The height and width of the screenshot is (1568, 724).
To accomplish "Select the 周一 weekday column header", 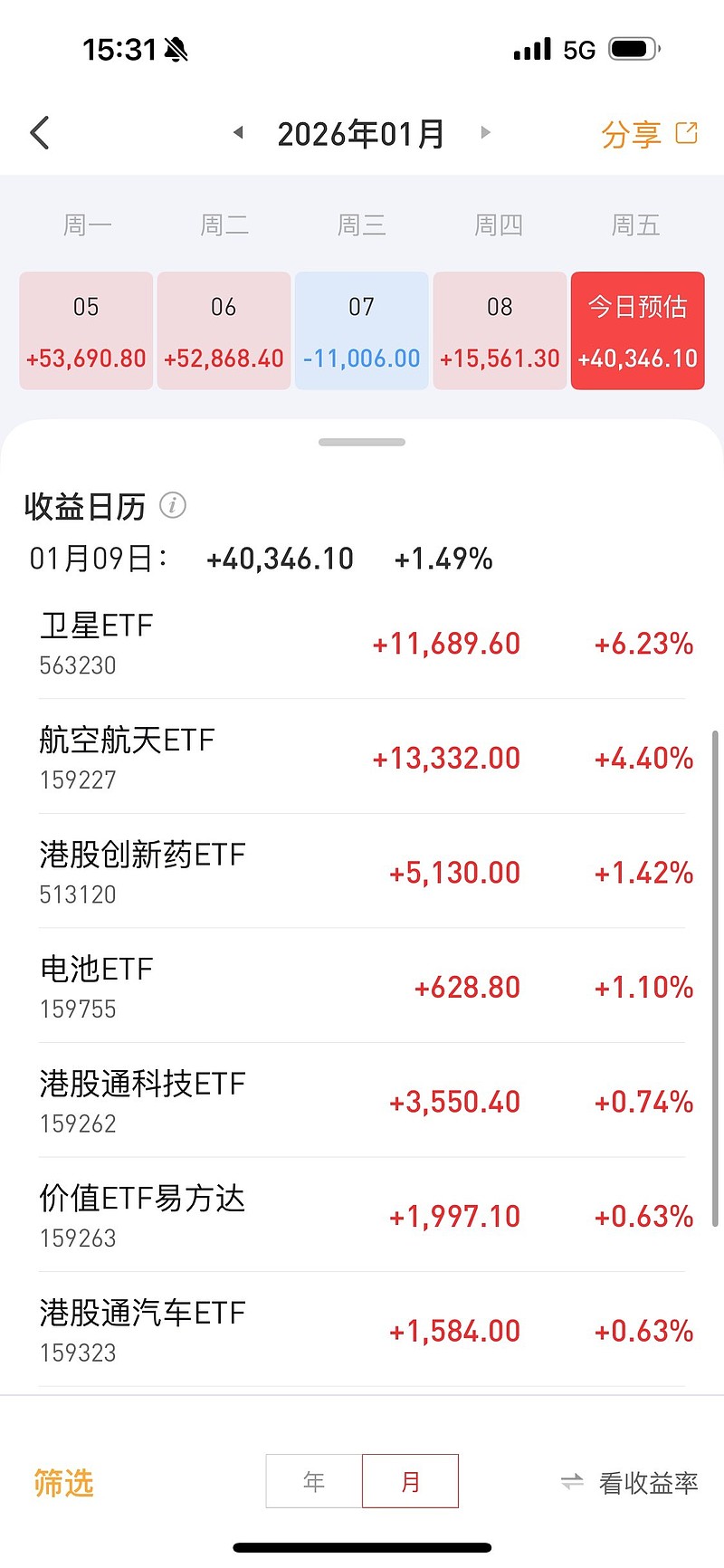I will pyautogui.click(x=87, y=225).
